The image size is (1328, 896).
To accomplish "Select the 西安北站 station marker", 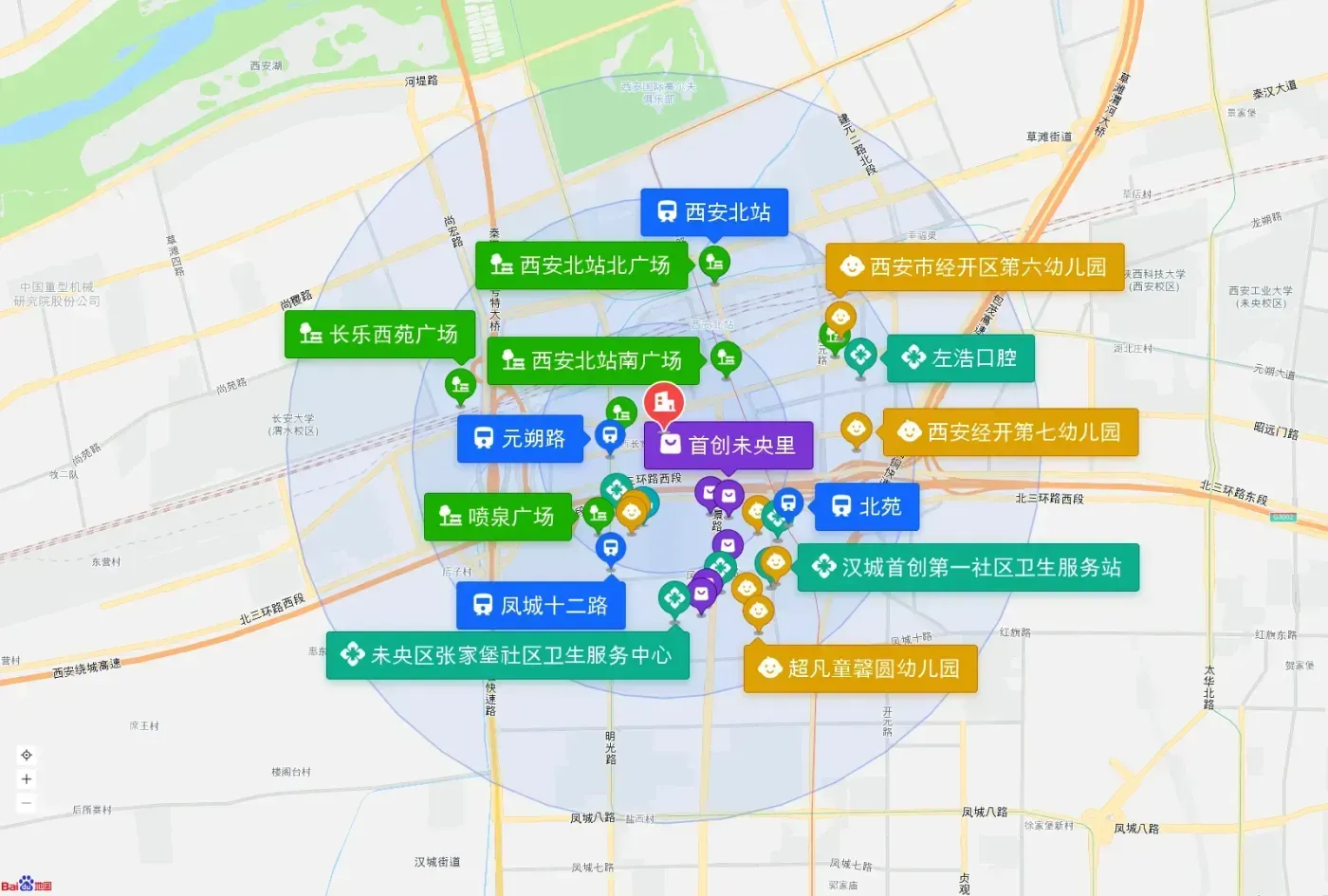I will pos(714,212).
